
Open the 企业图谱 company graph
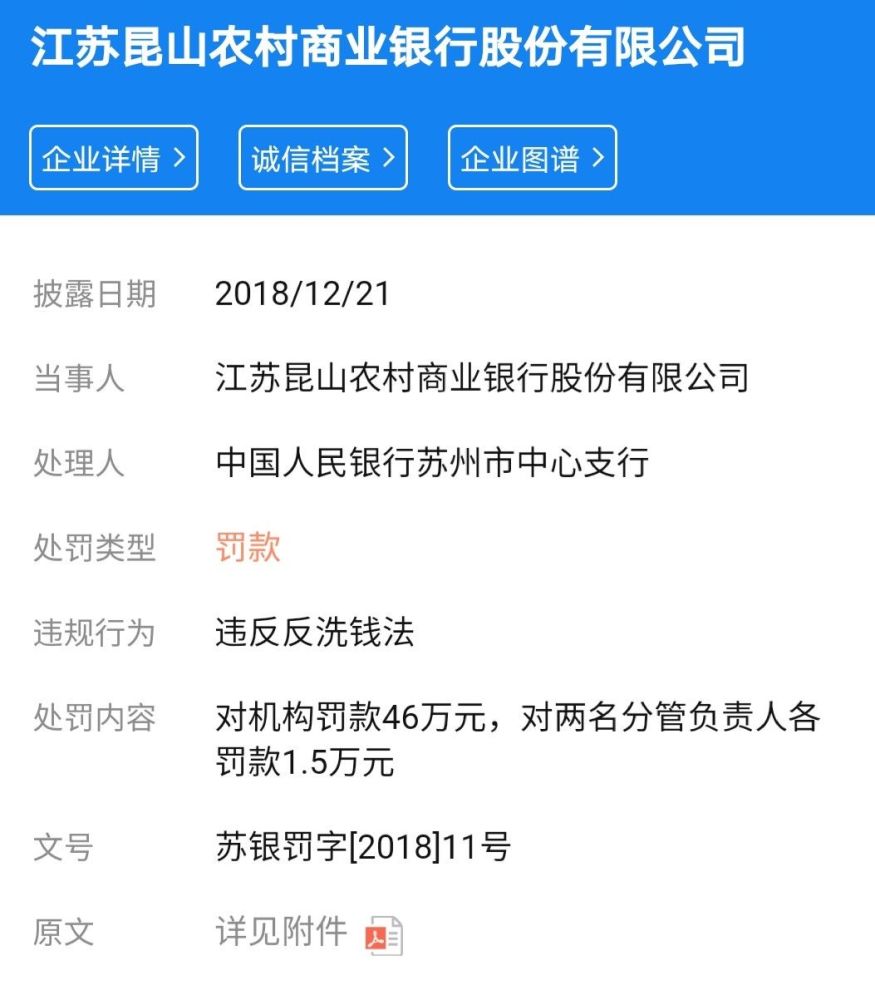tap(532, 158)
